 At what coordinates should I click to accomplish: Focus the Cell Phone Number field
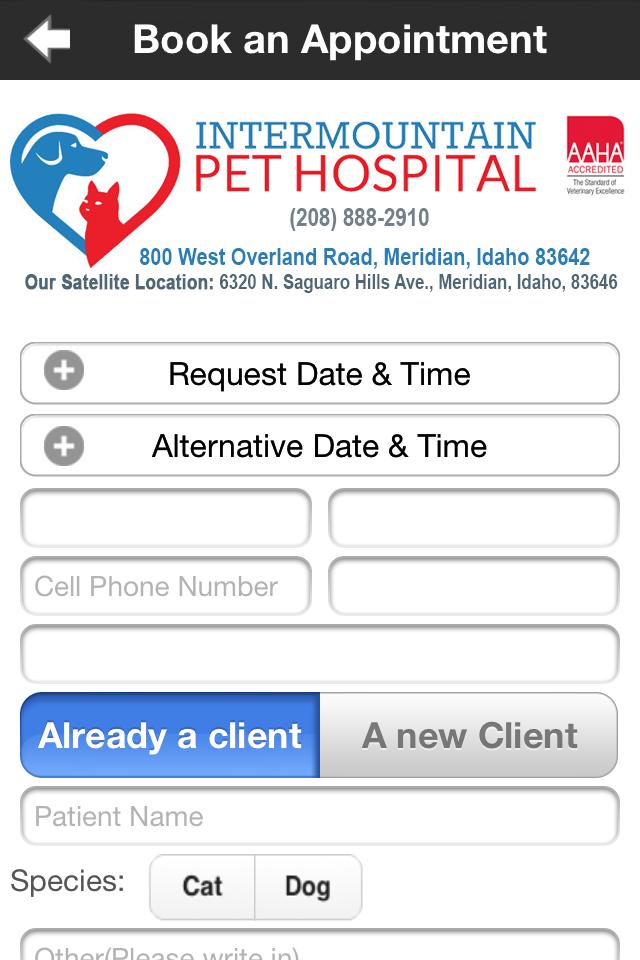166,586
